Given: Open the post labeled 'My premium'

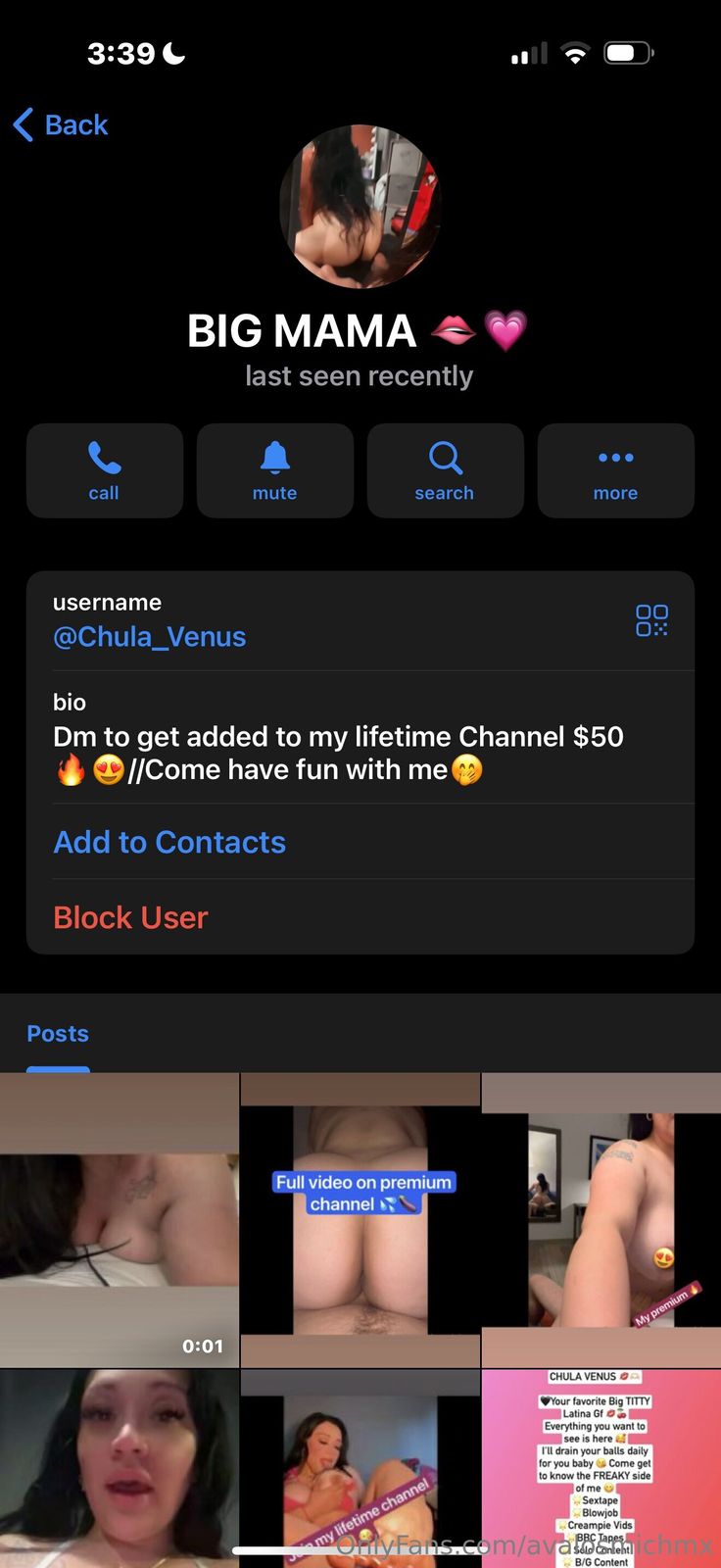Looking at the screenshot, I should 601,1220.
